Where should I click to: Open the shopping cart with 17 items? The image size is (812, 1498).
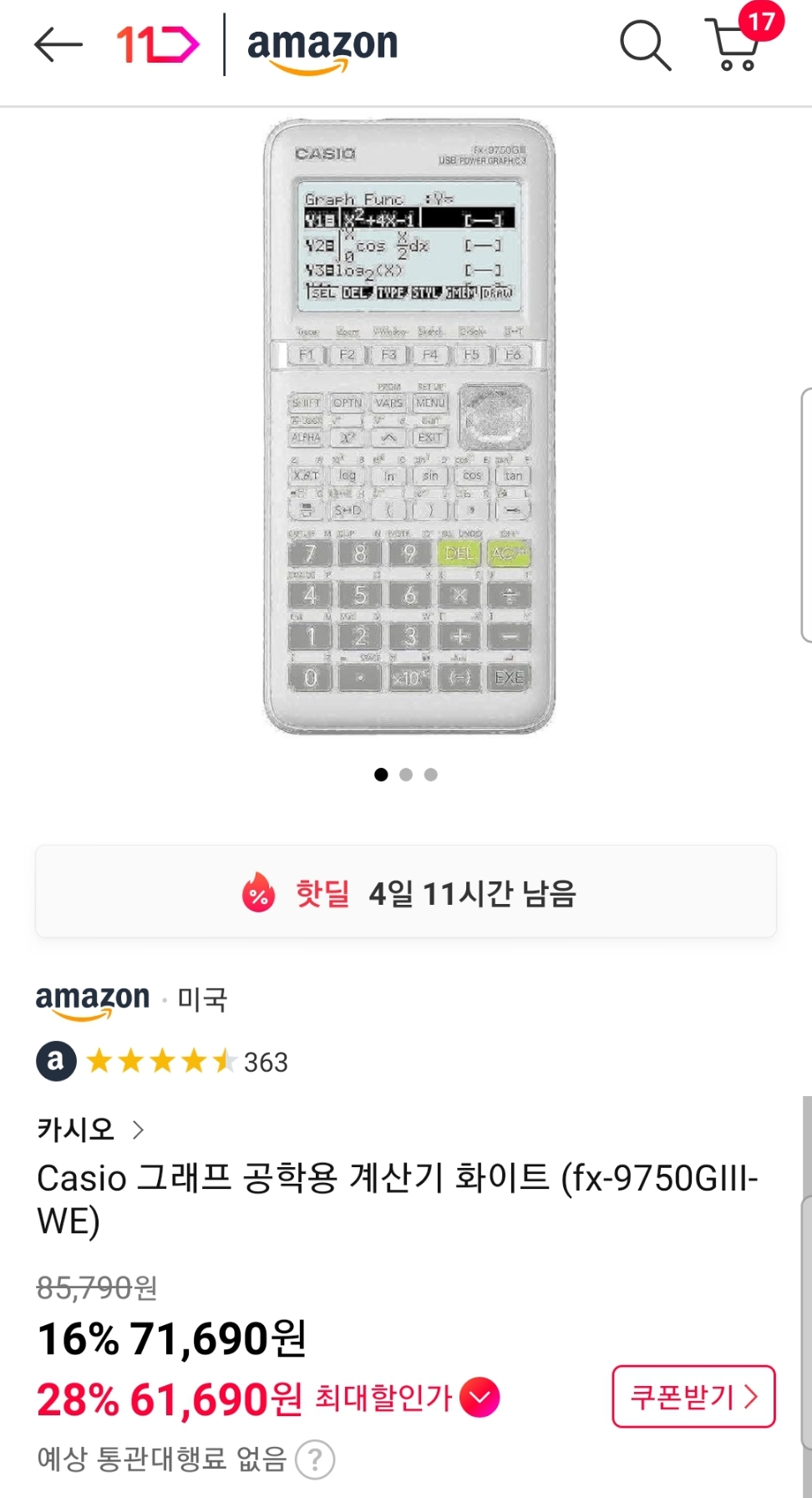(737, 45)
